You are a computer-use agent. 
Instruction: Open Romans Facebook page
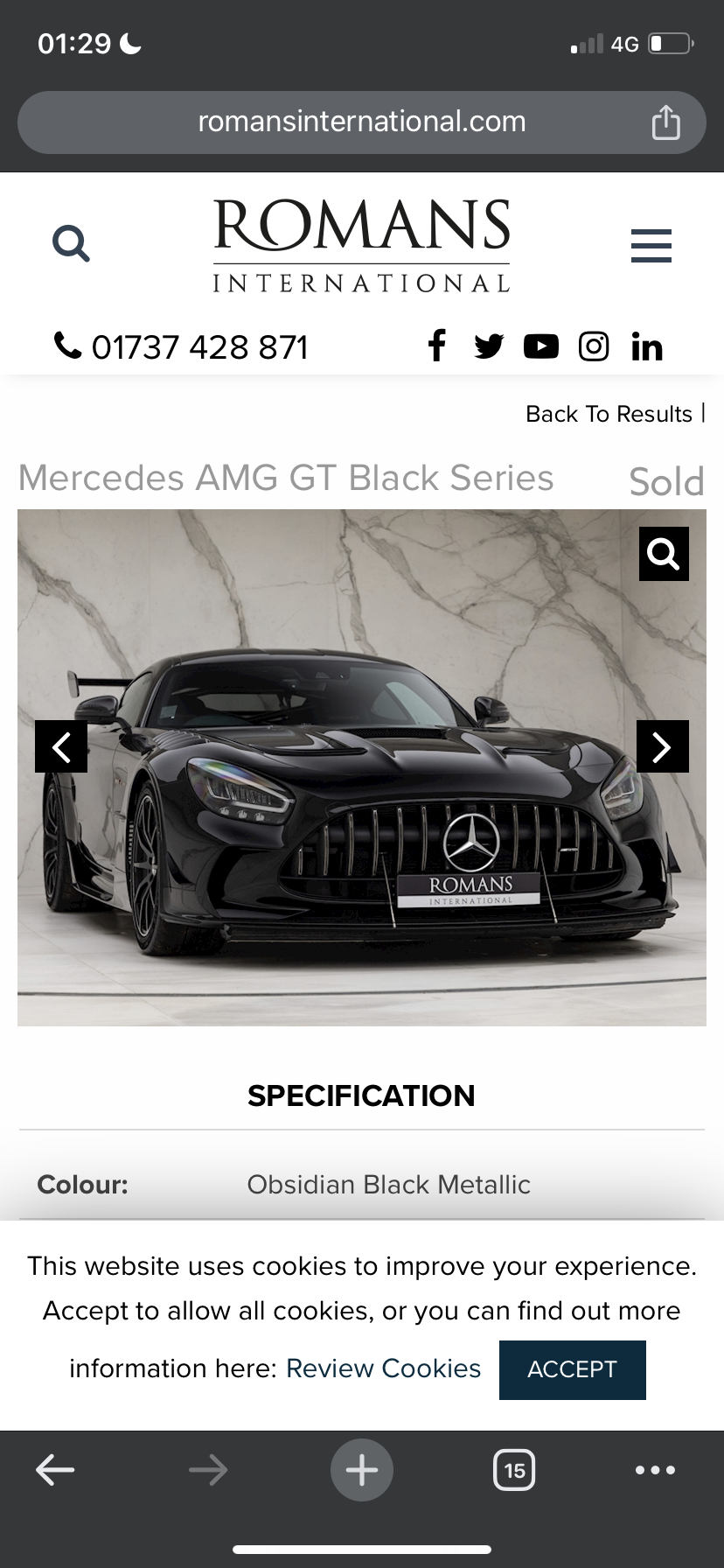point(436,346)
